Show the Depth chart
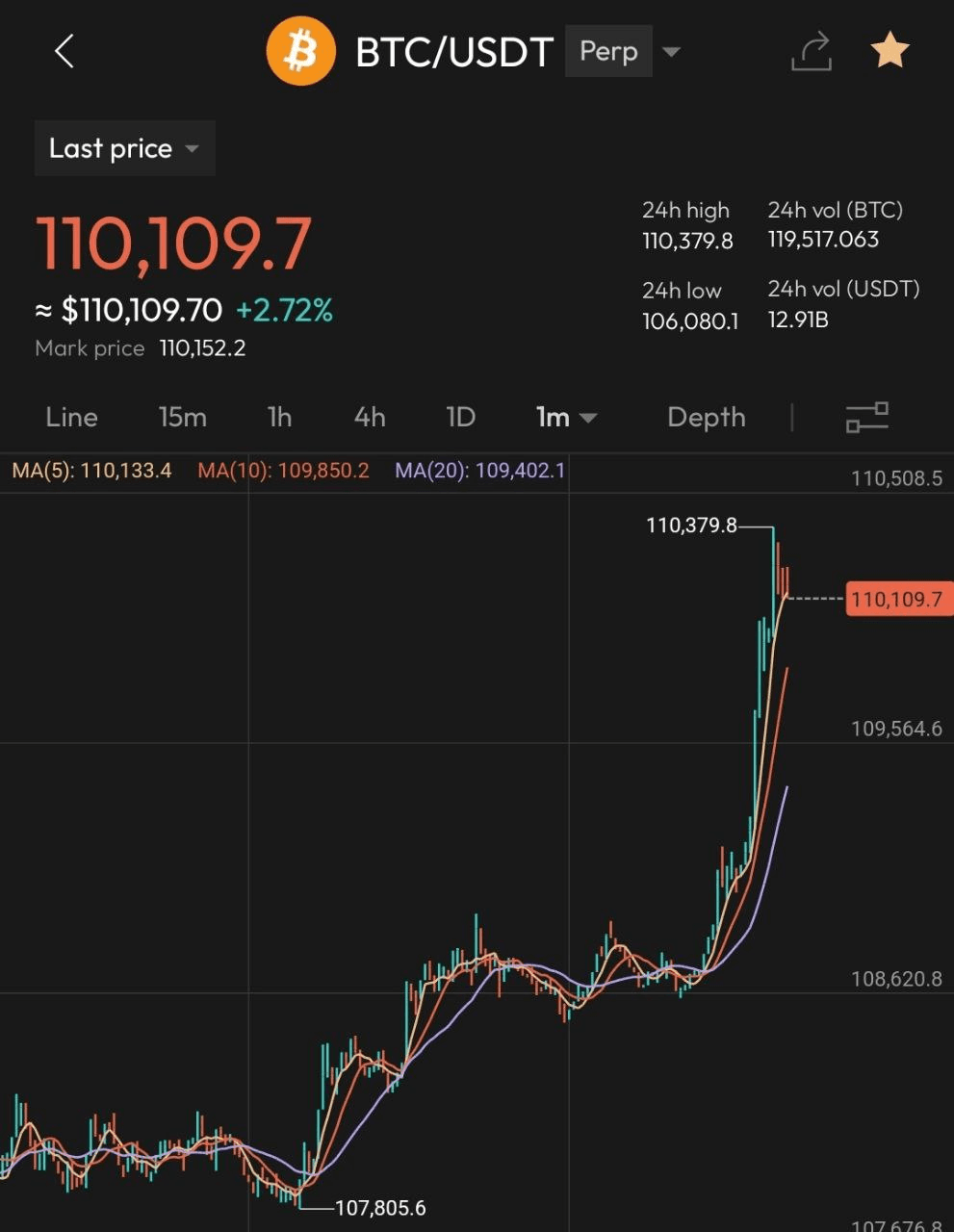954x1232 pixels. click(x=706, y=417)
